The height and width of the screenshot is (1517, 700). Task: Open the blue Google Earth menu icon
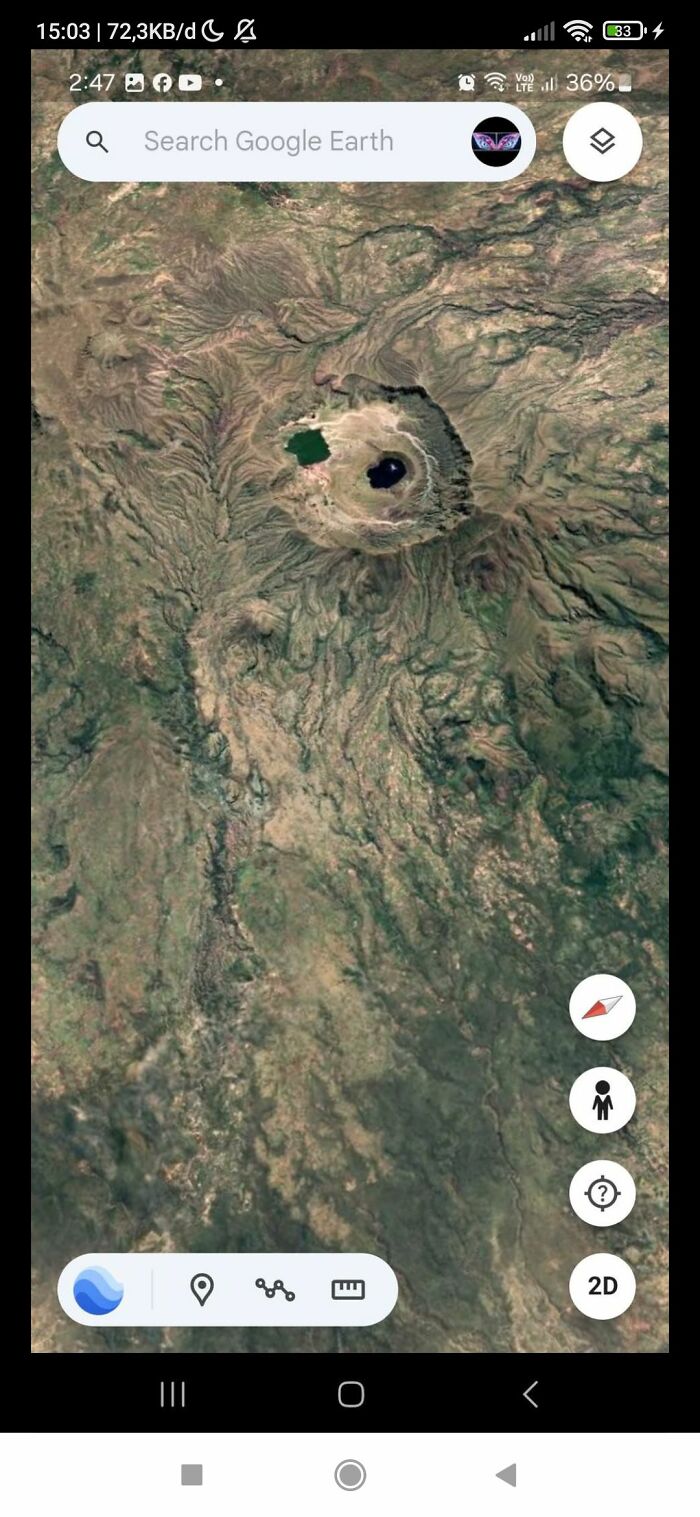pos(99,1290)
